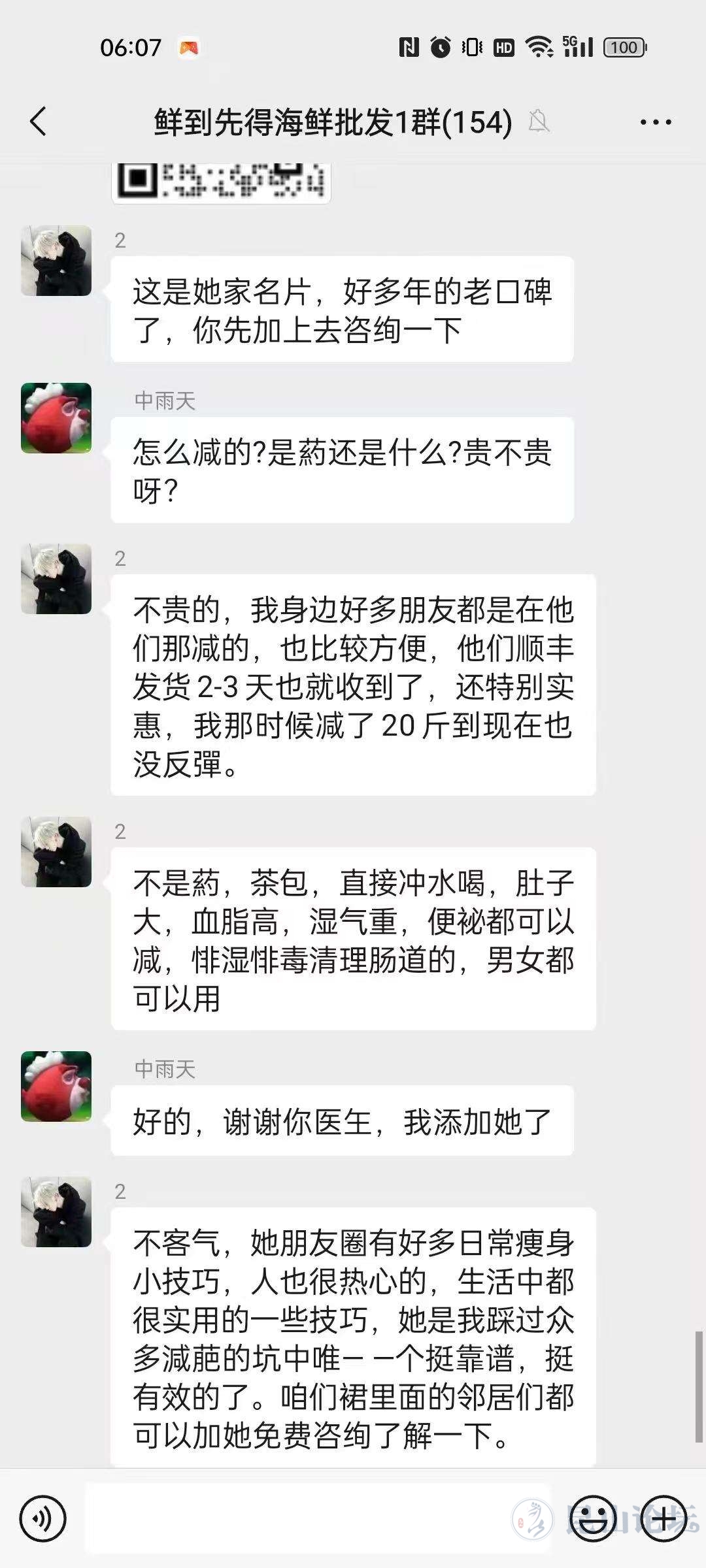Open 中雨天's avatar beside "好的，谢谢你医生" message
The height and width of the screenshot is (1568, 706).
(56, 1086)
